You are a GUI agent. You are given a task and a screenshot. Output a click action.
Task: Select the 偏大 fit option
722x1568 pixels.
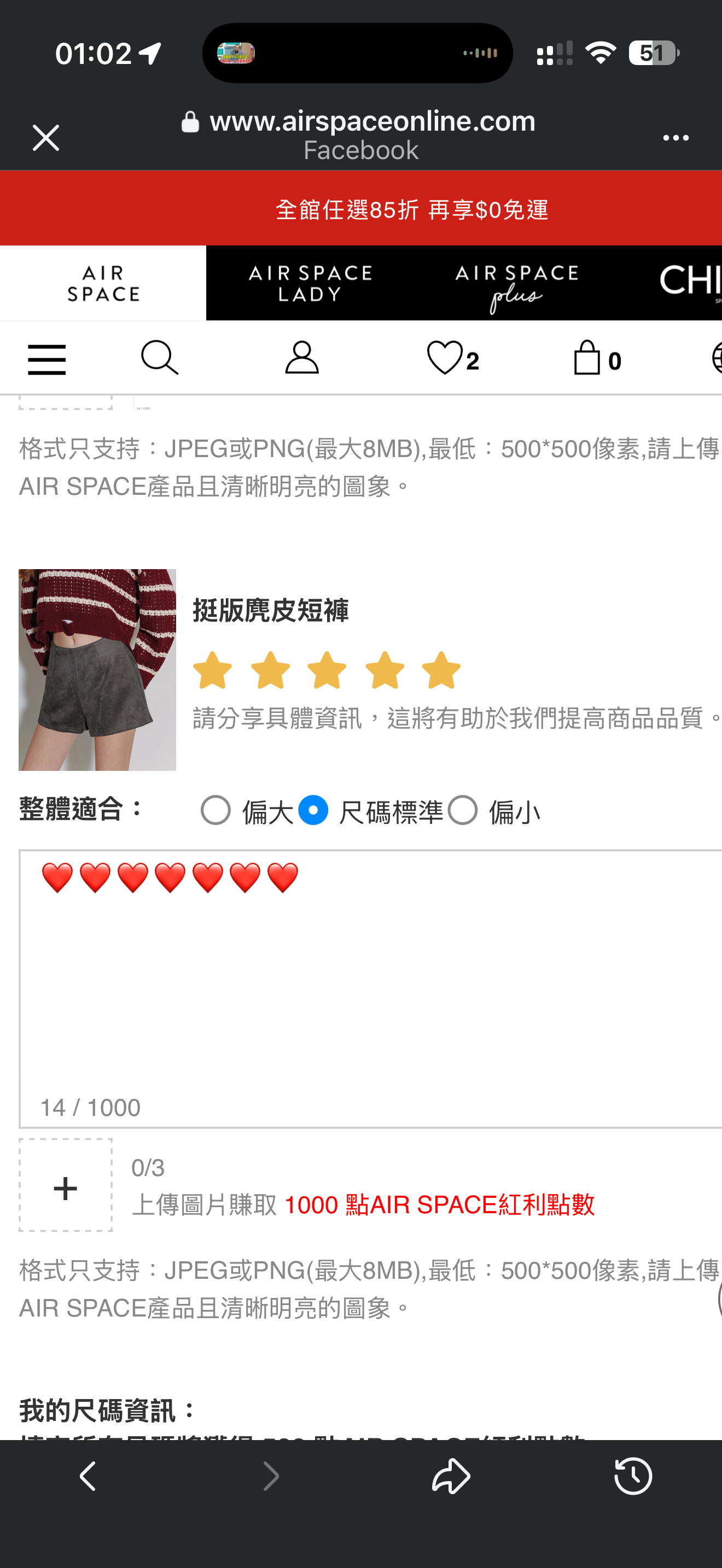[x=216, y=810]
